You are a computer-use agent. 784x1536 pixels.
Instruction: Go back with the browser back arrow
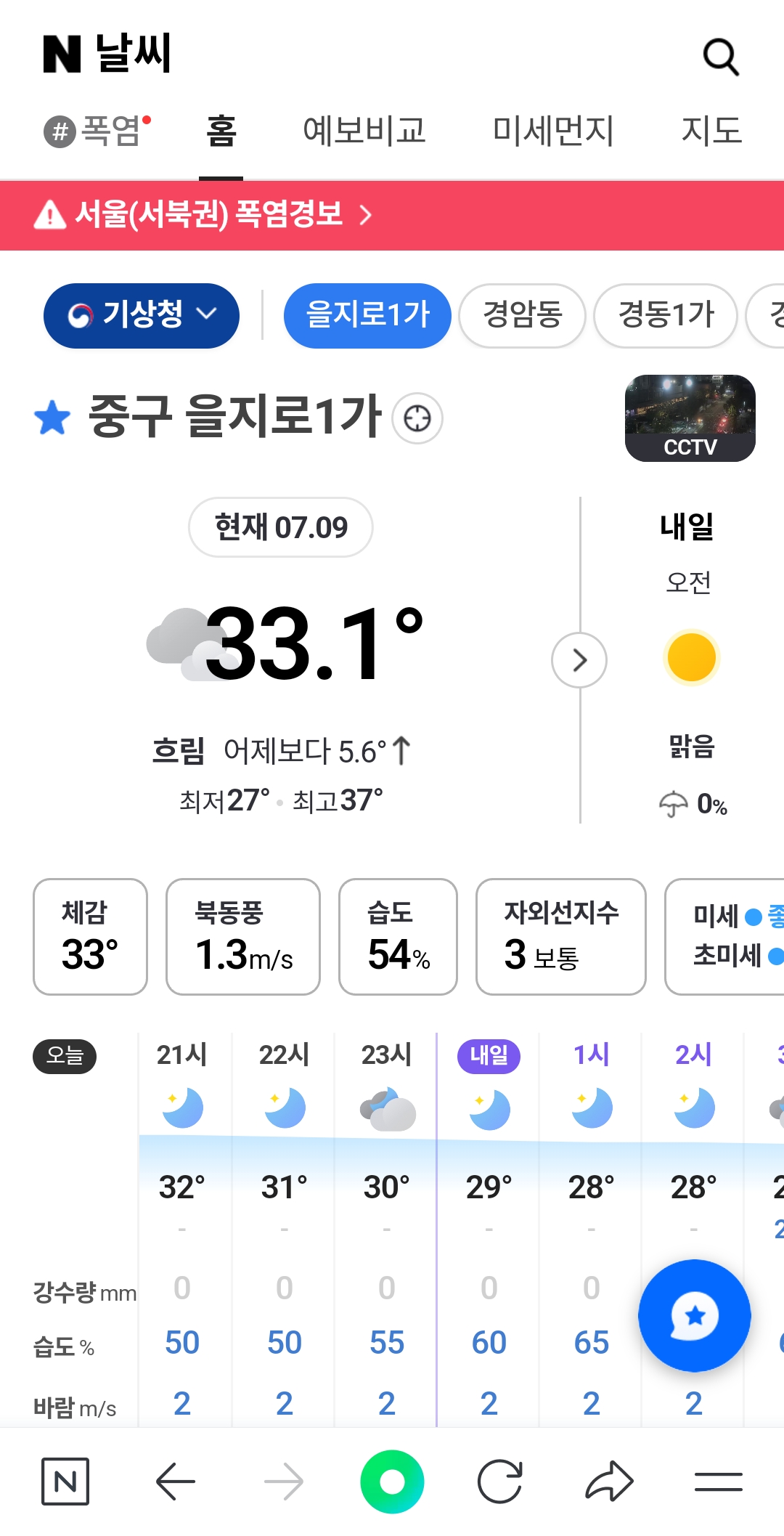point(176,1481)
